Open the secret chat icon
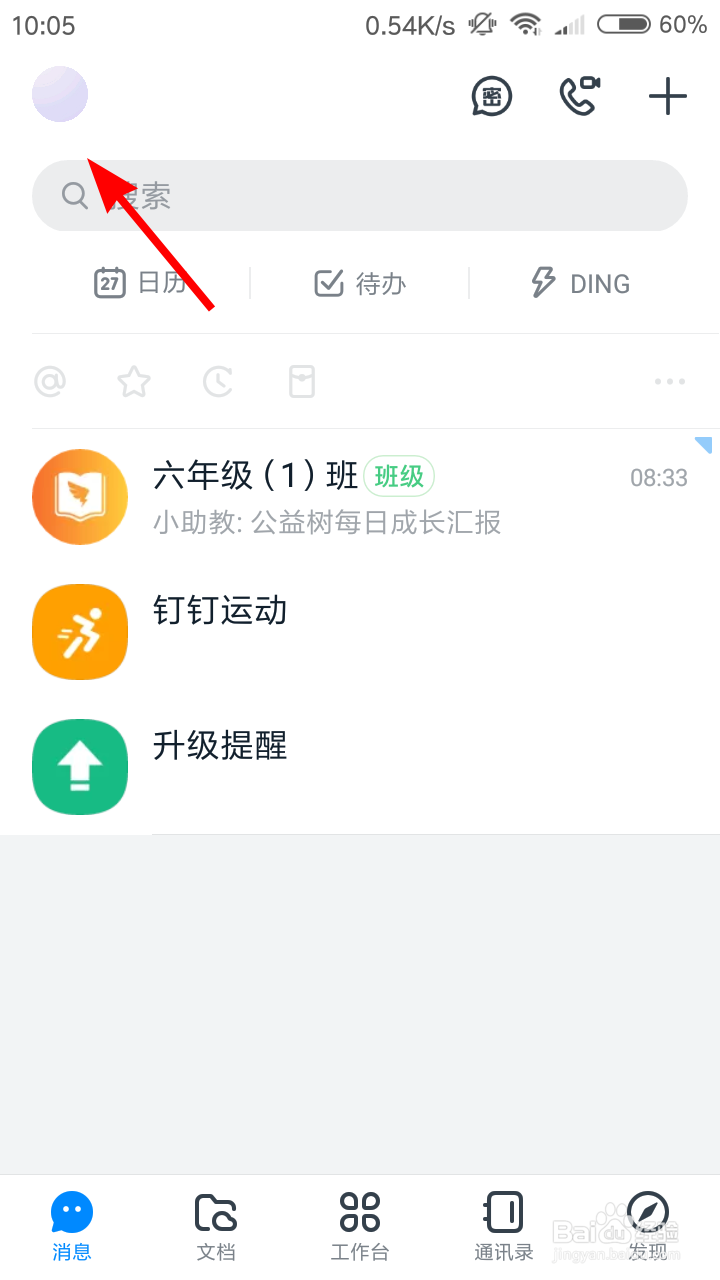The width and height of the screenshot is (720, 1280). coord(491,96)
